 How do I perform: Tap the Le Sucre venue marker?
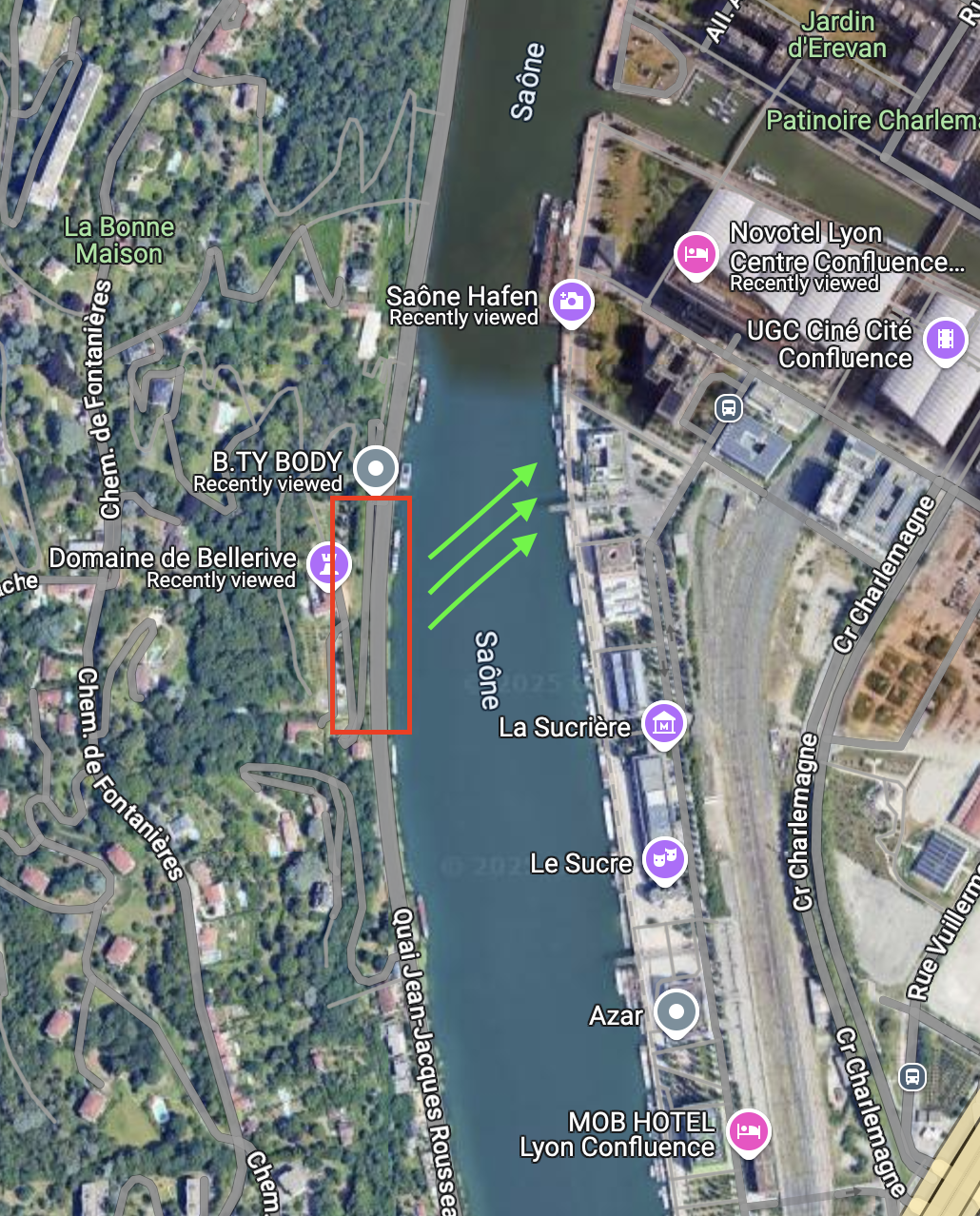tap(664, 859)
